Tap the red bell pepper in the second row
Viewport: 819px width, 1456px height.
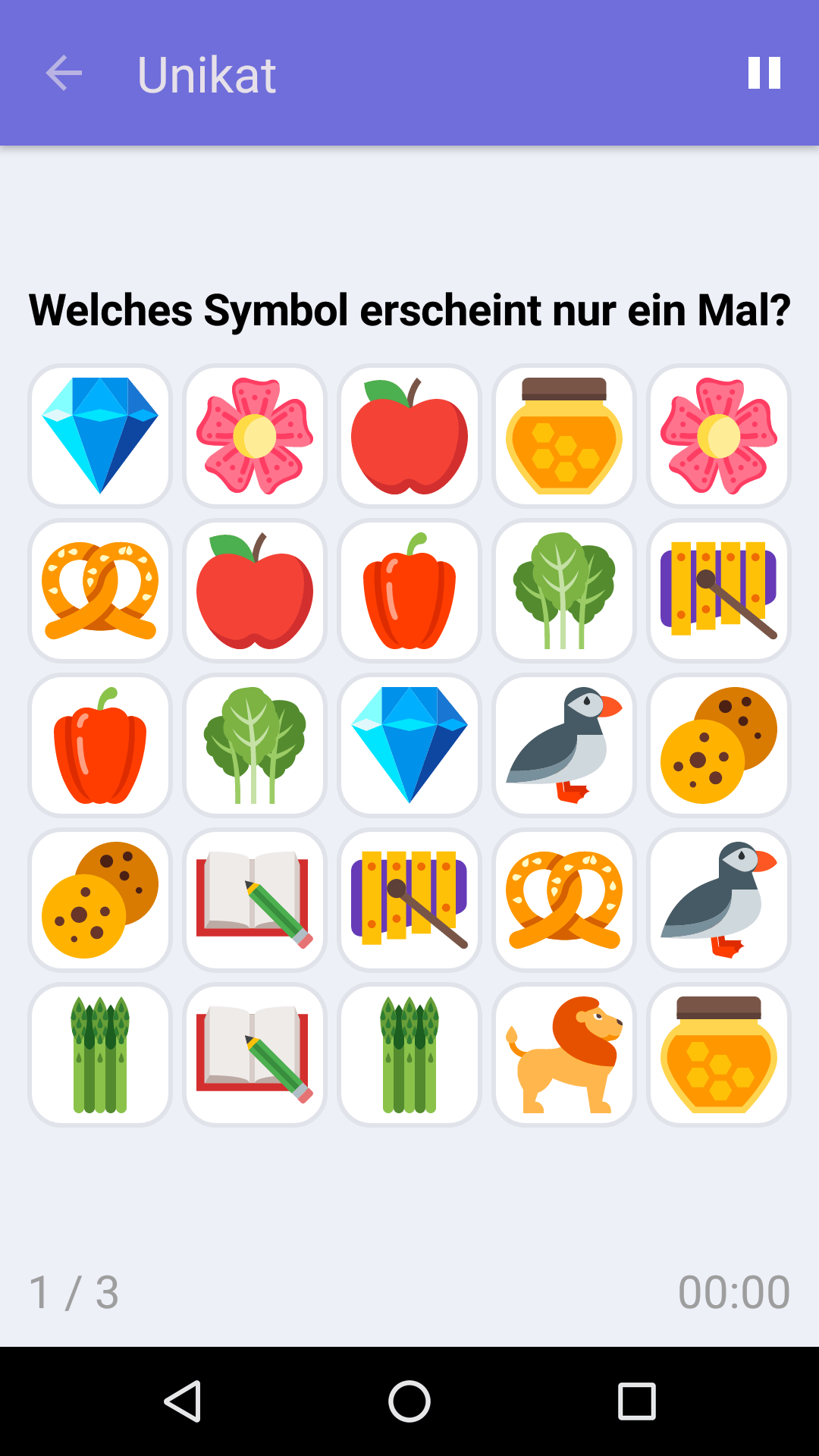pos(409,590)
